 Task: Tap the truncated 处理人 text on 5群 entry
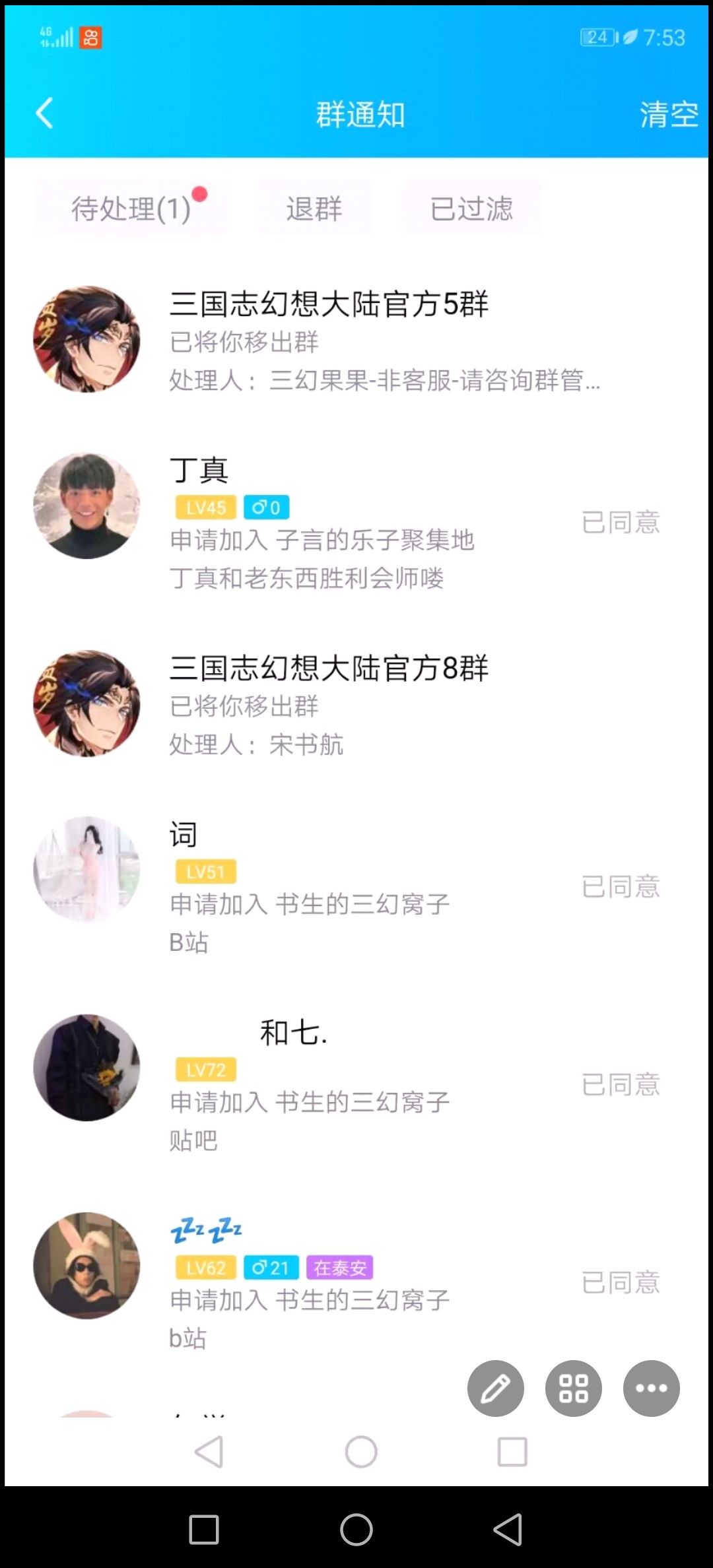click(383, 381)
